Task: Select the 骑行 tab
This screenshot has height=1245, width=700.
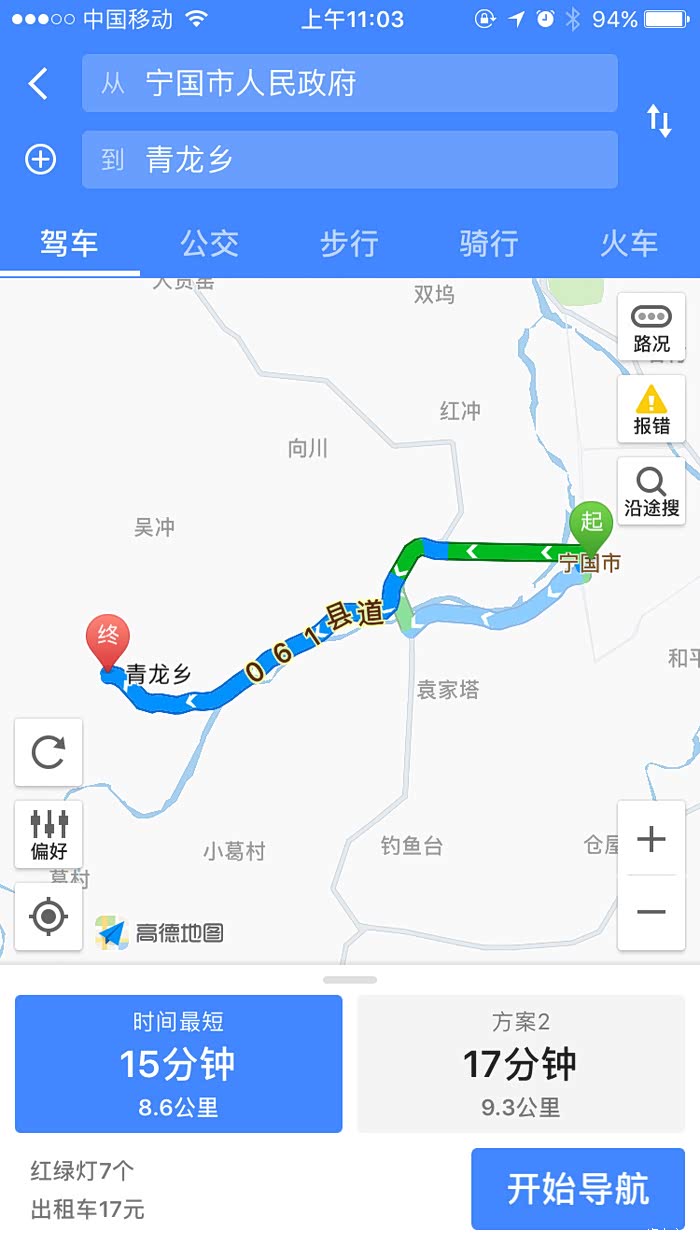Action: tap(489, 243)
